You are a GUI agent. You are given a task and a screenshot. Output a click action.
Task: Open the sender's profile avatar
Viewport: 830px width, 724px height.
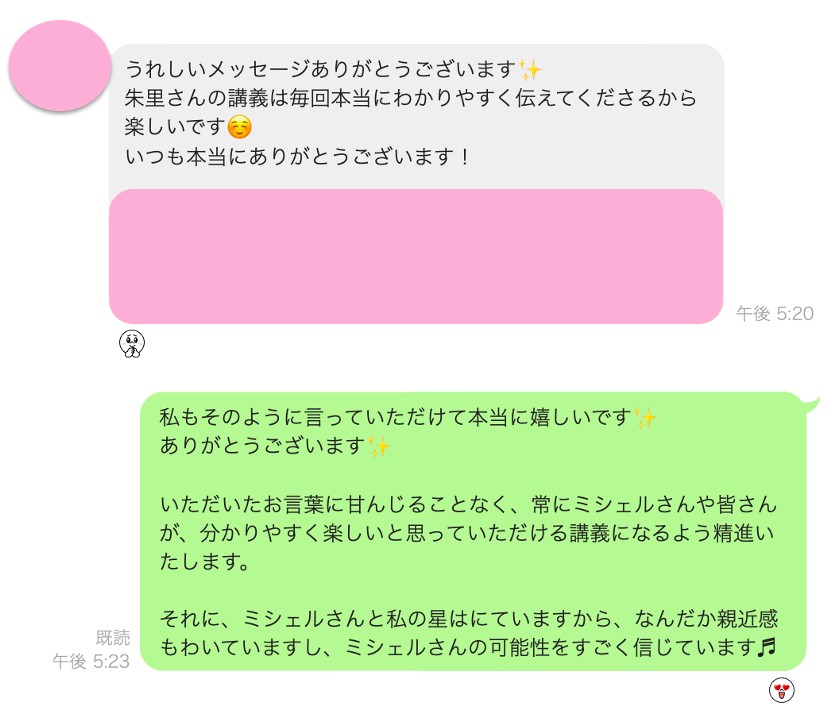[58, 65]
